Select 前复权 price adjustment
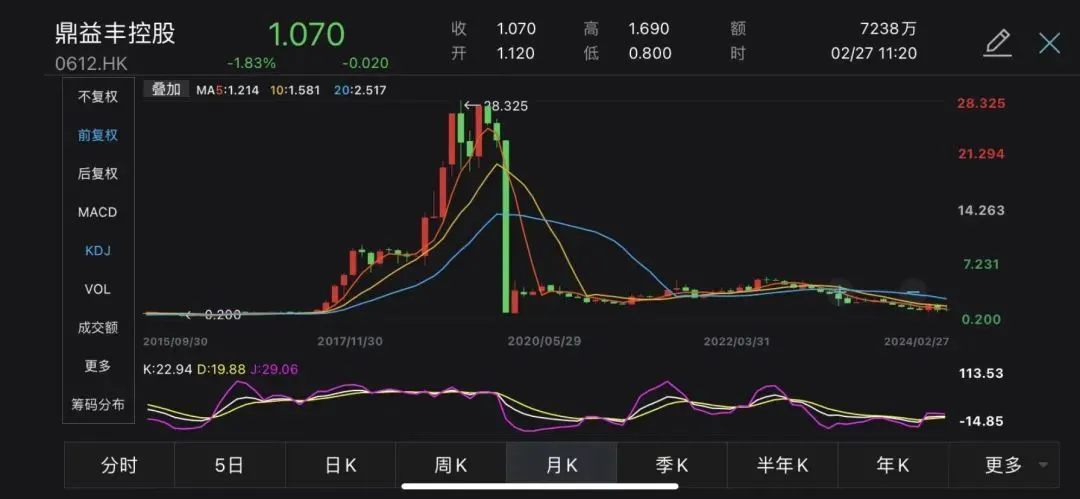 (98, 135)
